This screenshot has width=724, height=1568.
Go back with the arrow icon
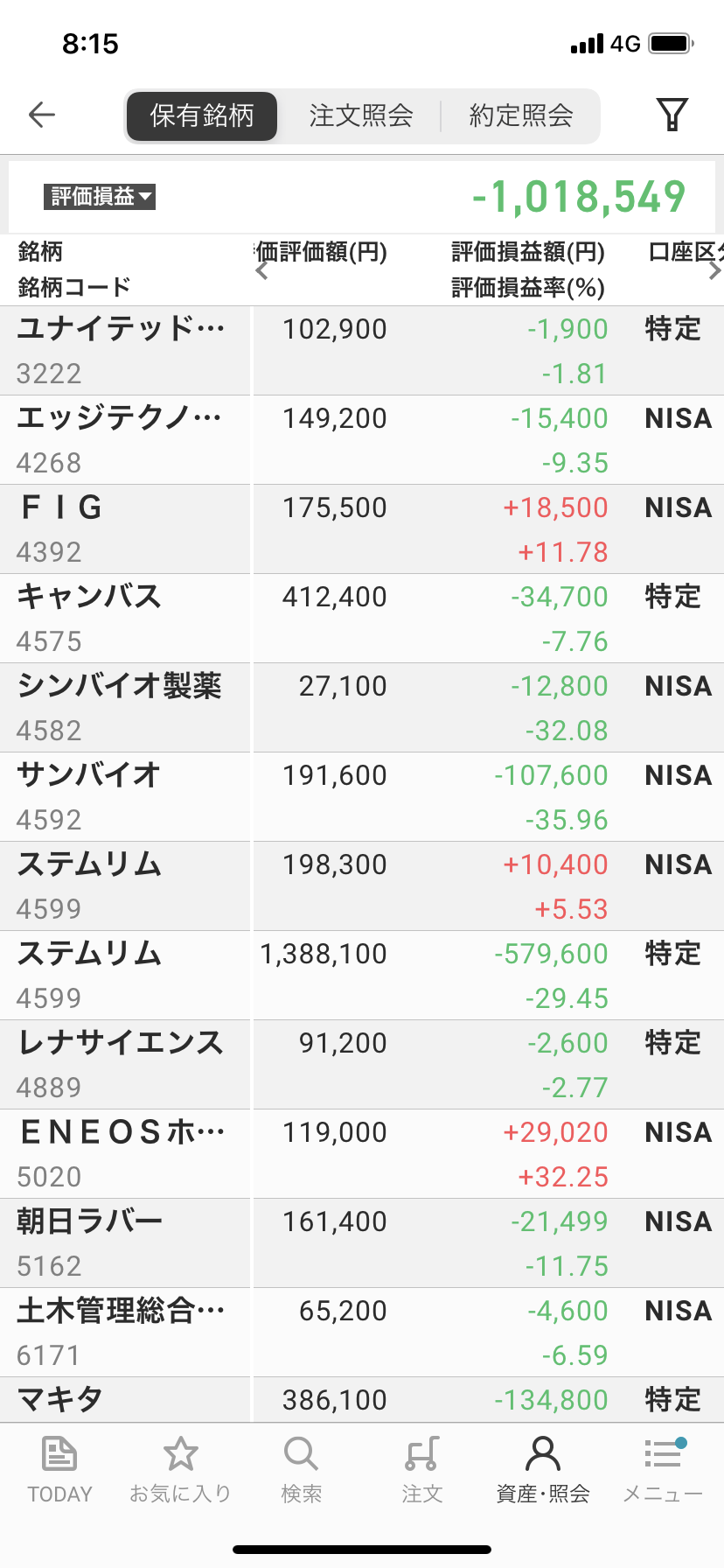(x=42, y=115)
